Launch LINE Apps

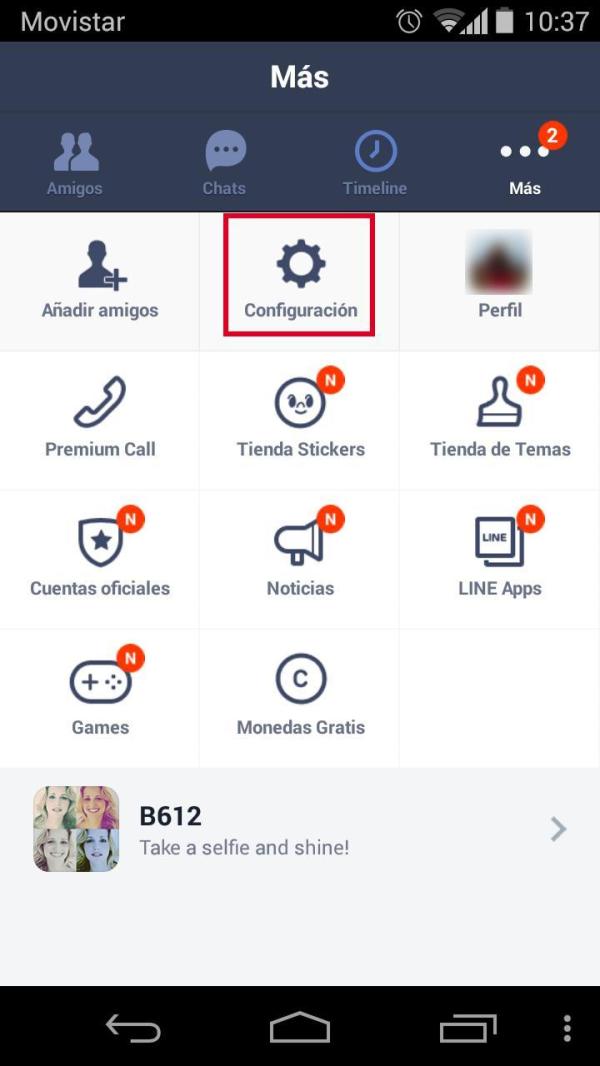pos(500,559)
